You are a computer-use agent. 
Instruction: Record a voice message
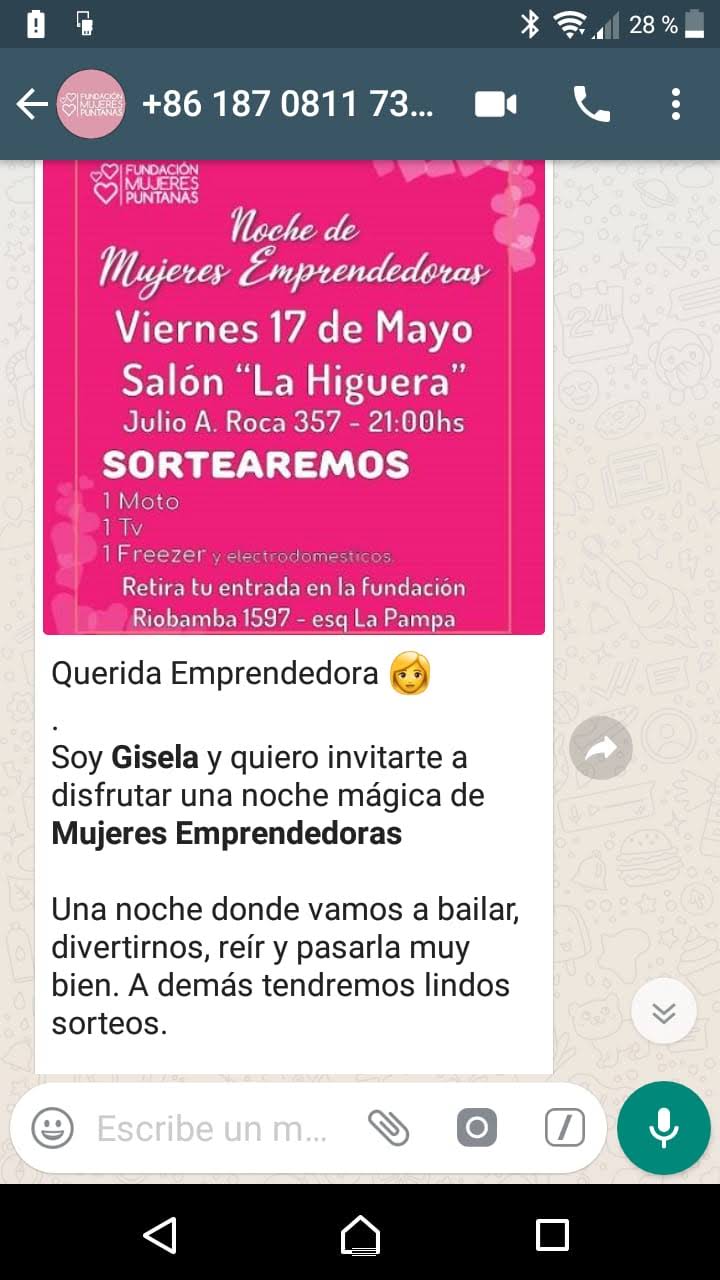point(664,1128)
